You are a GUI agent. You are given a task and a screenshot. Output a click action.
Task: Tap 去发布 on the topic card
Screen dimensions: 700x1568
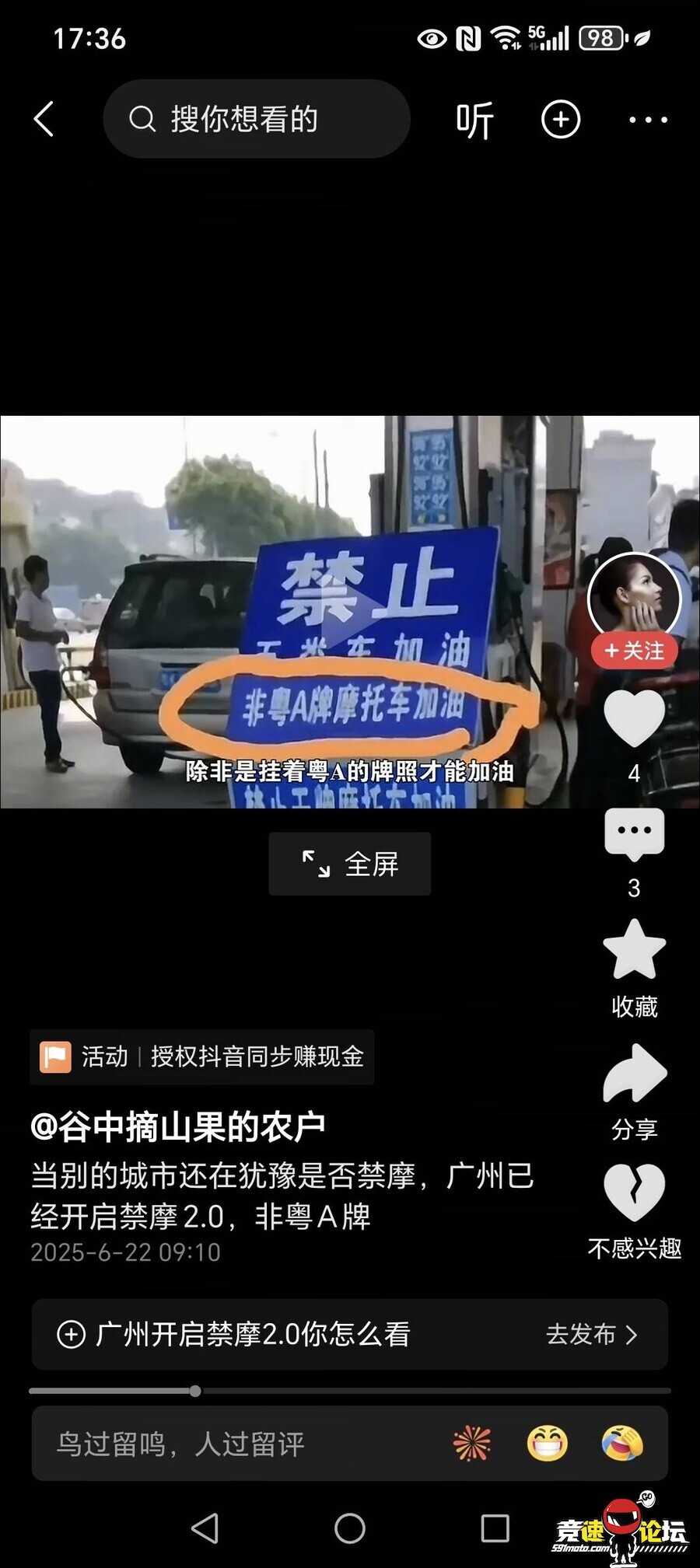point(591,1335)
